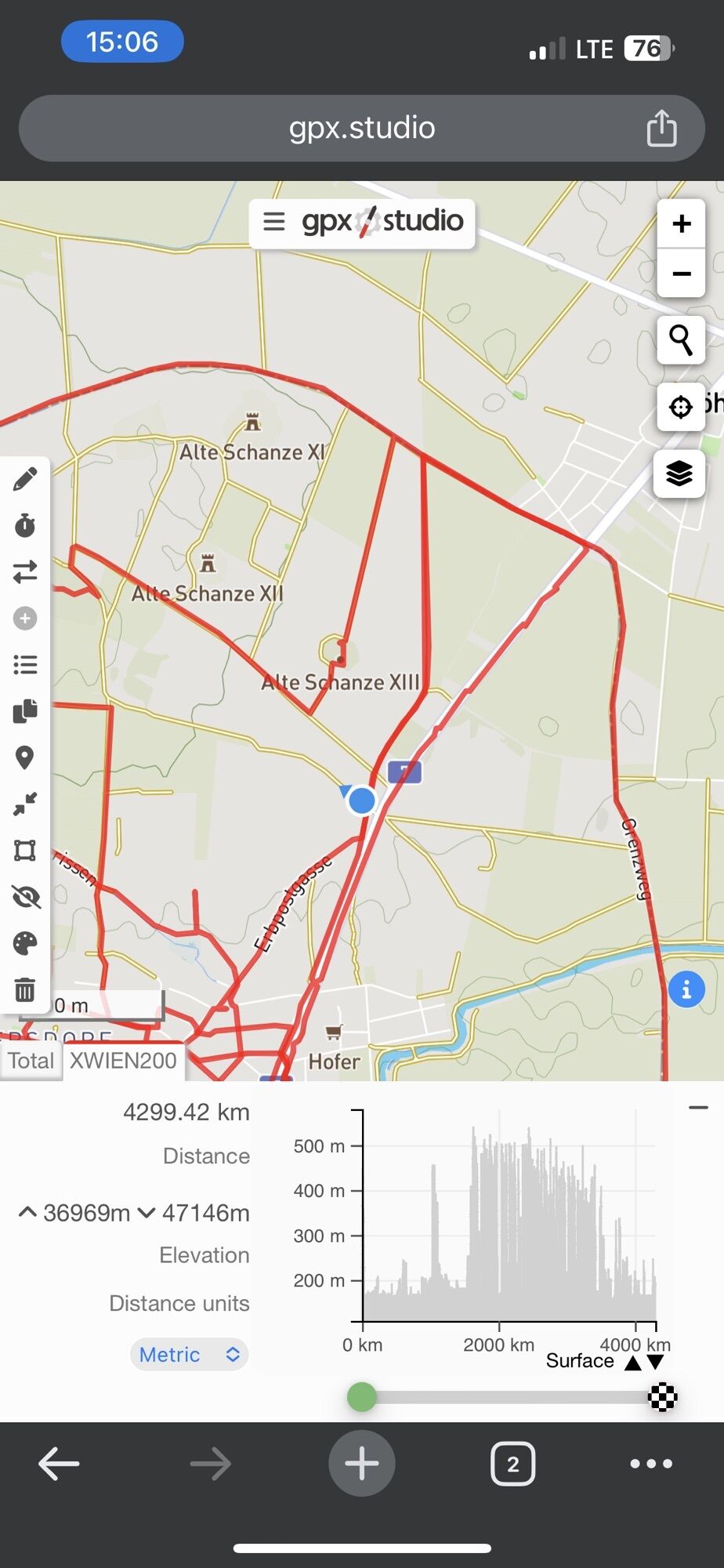This screenshot has height=1568, width=724.
Task: Share the page from address bar
Action: [661, 128]
